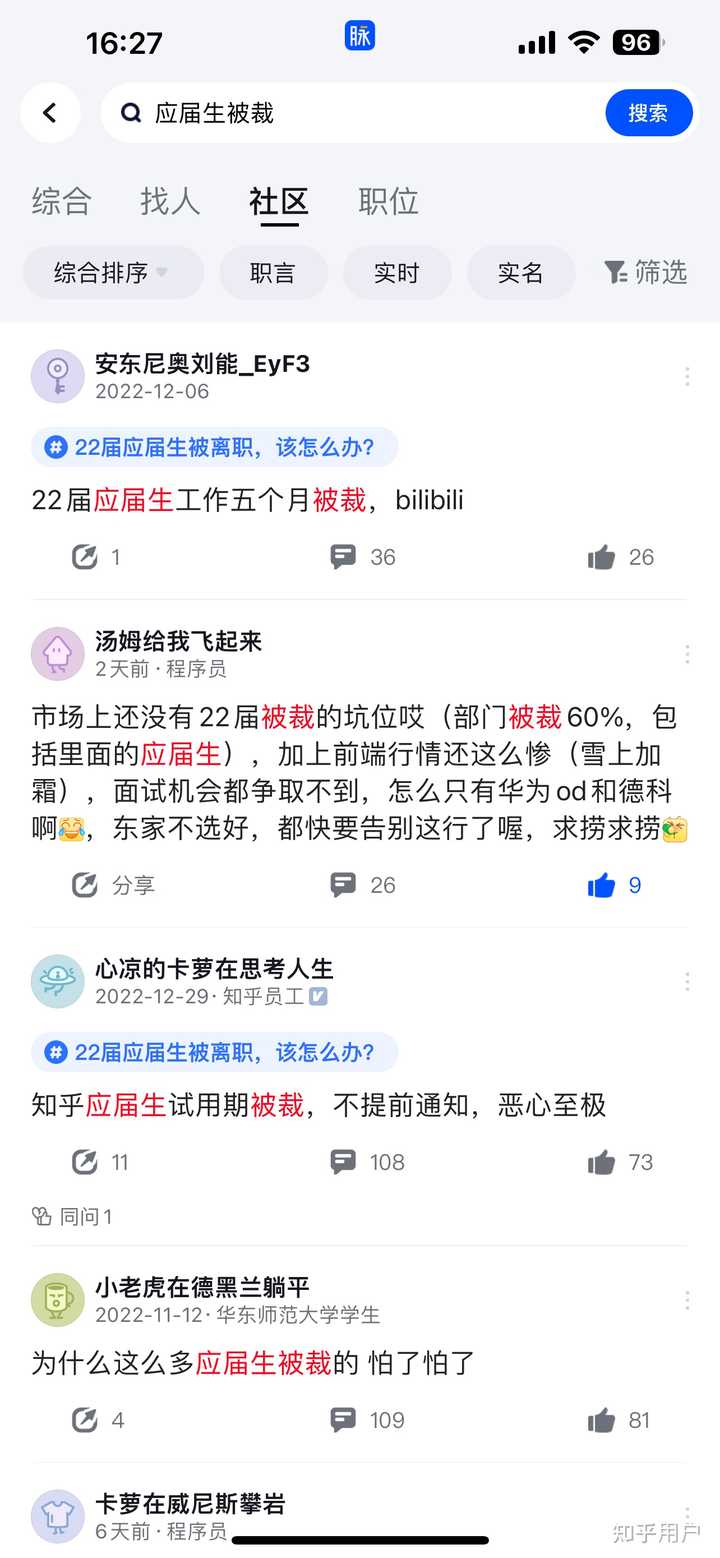Open comments on 汤姆给我飞起来's post
This screenshot has height=1558, width=720.
363,885
